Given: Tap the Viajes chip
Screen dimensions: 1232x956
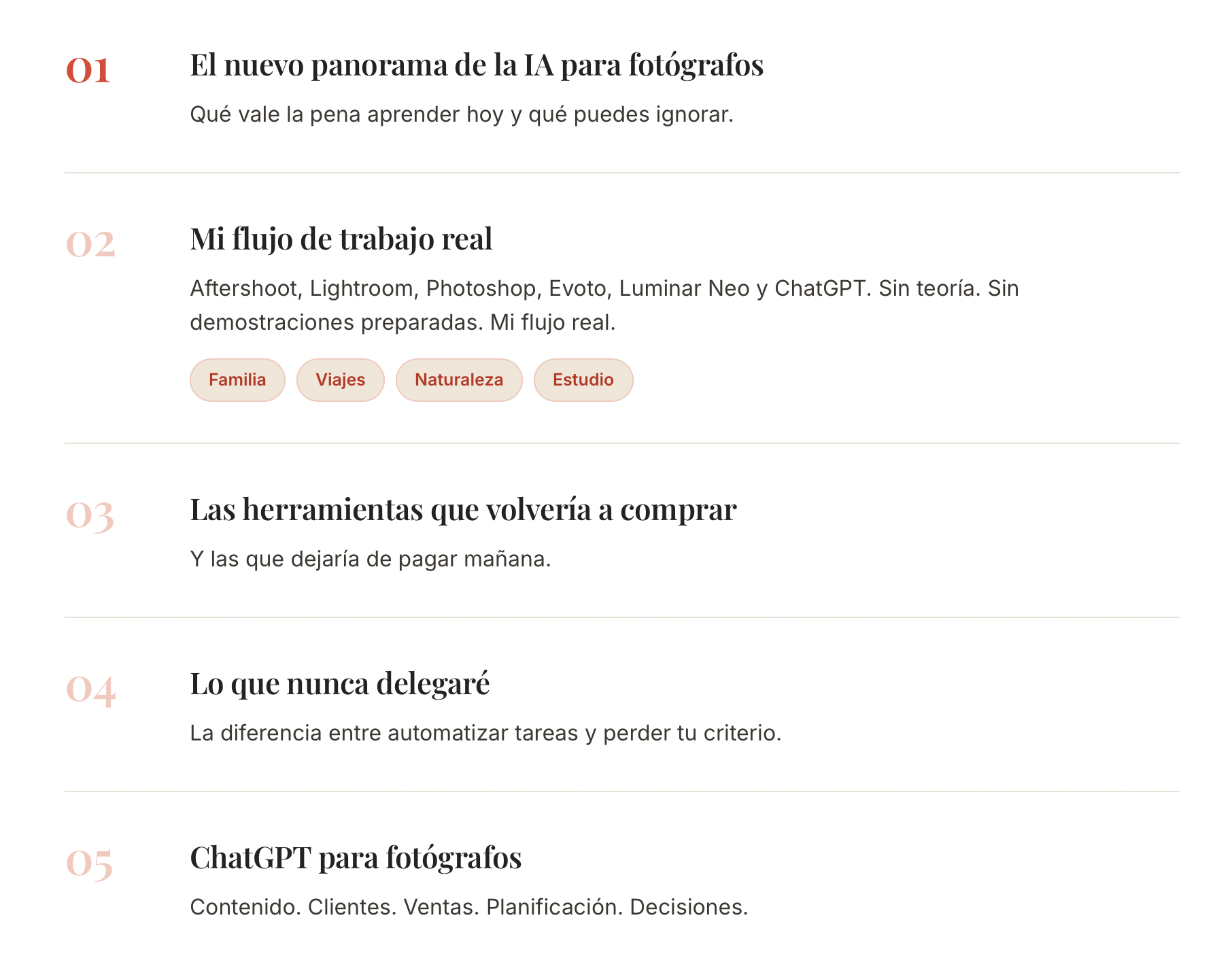Looking at the screenshot, I should [x=340, y=379].
